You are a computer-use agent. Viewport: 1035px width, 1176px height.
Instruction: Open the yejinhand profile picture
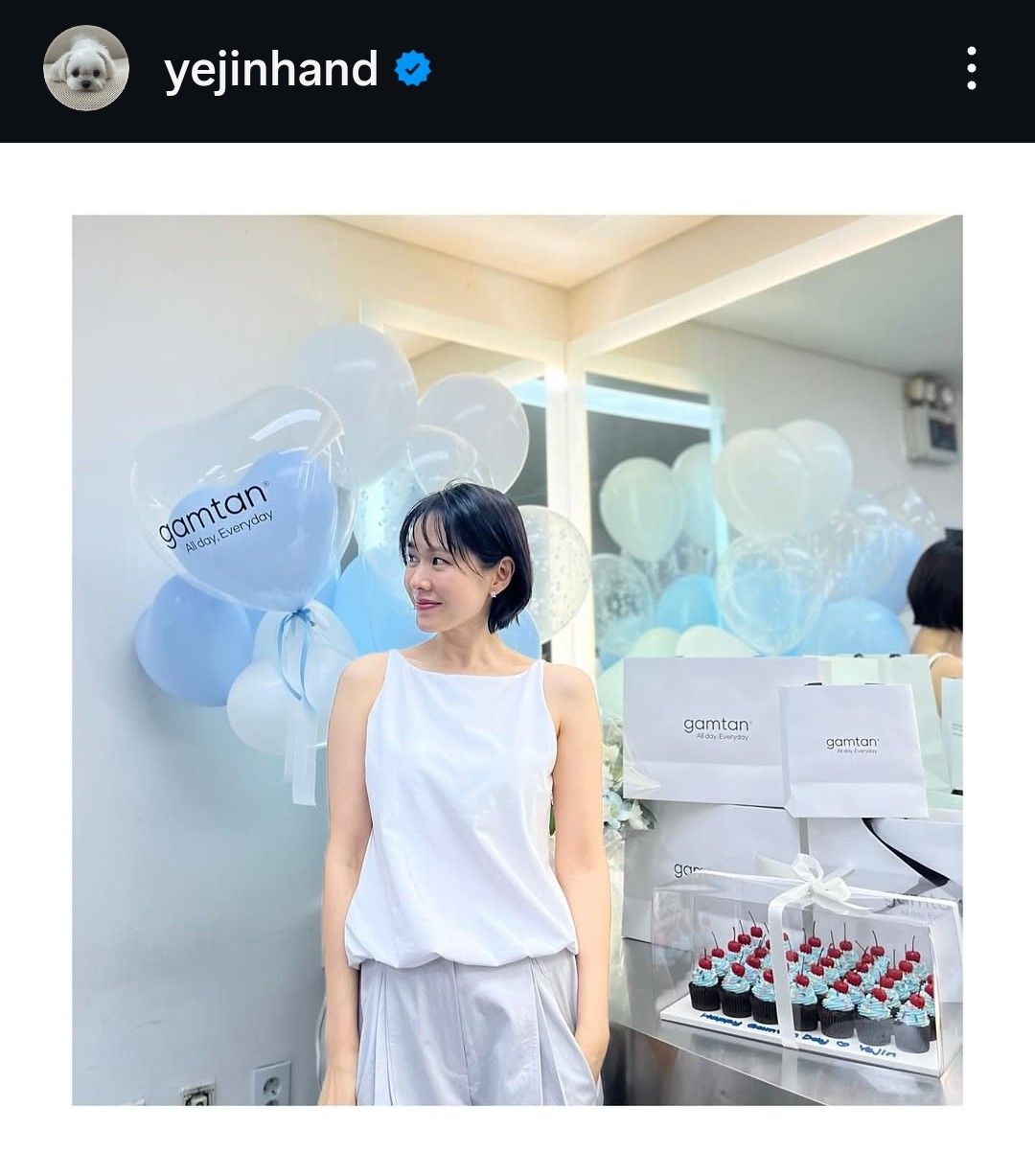86,69
